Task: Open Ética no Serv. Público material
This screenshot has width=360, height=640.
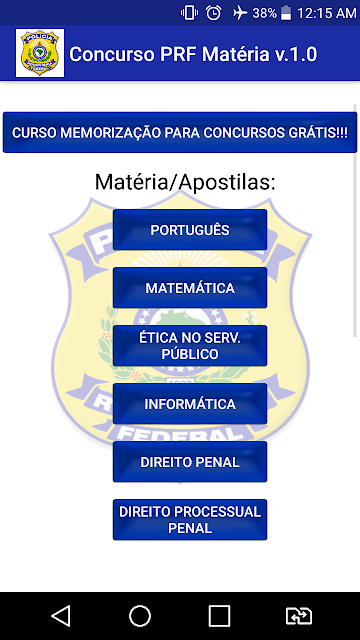Action: pos(190,346)
